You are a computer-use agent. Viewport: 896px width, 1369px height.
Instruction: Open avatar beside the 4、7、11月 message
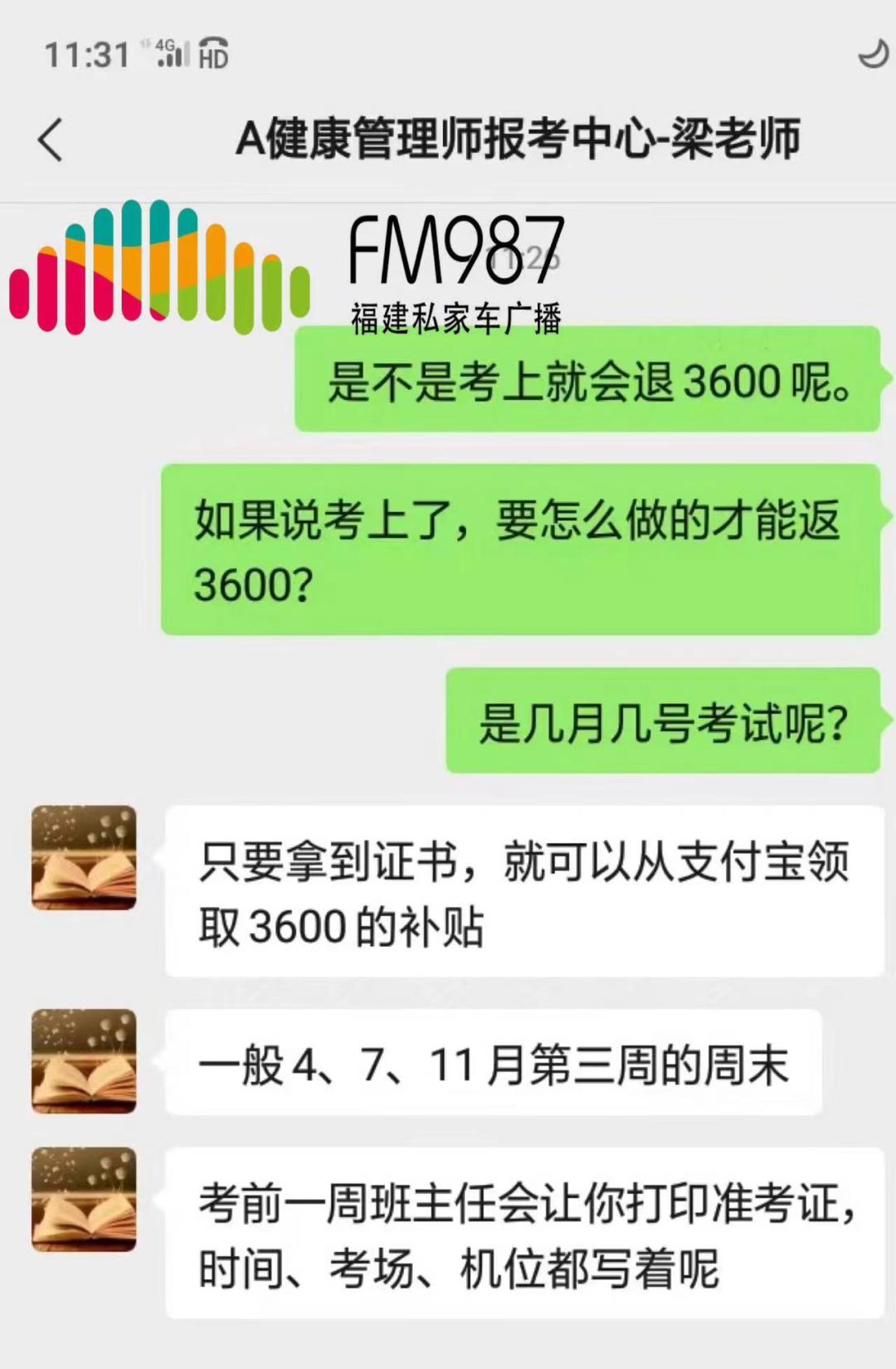tap(84, 1061)
